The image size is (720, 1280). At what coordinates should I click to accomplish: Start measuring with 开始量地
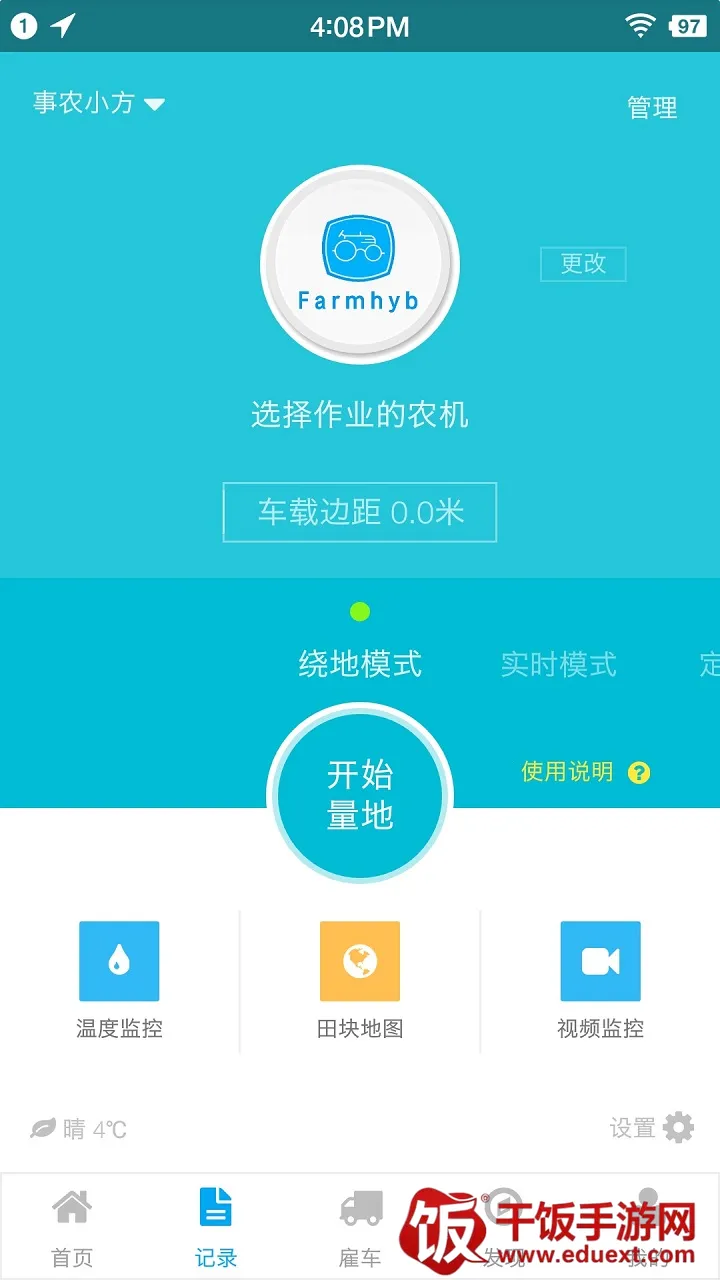(360, 796)
